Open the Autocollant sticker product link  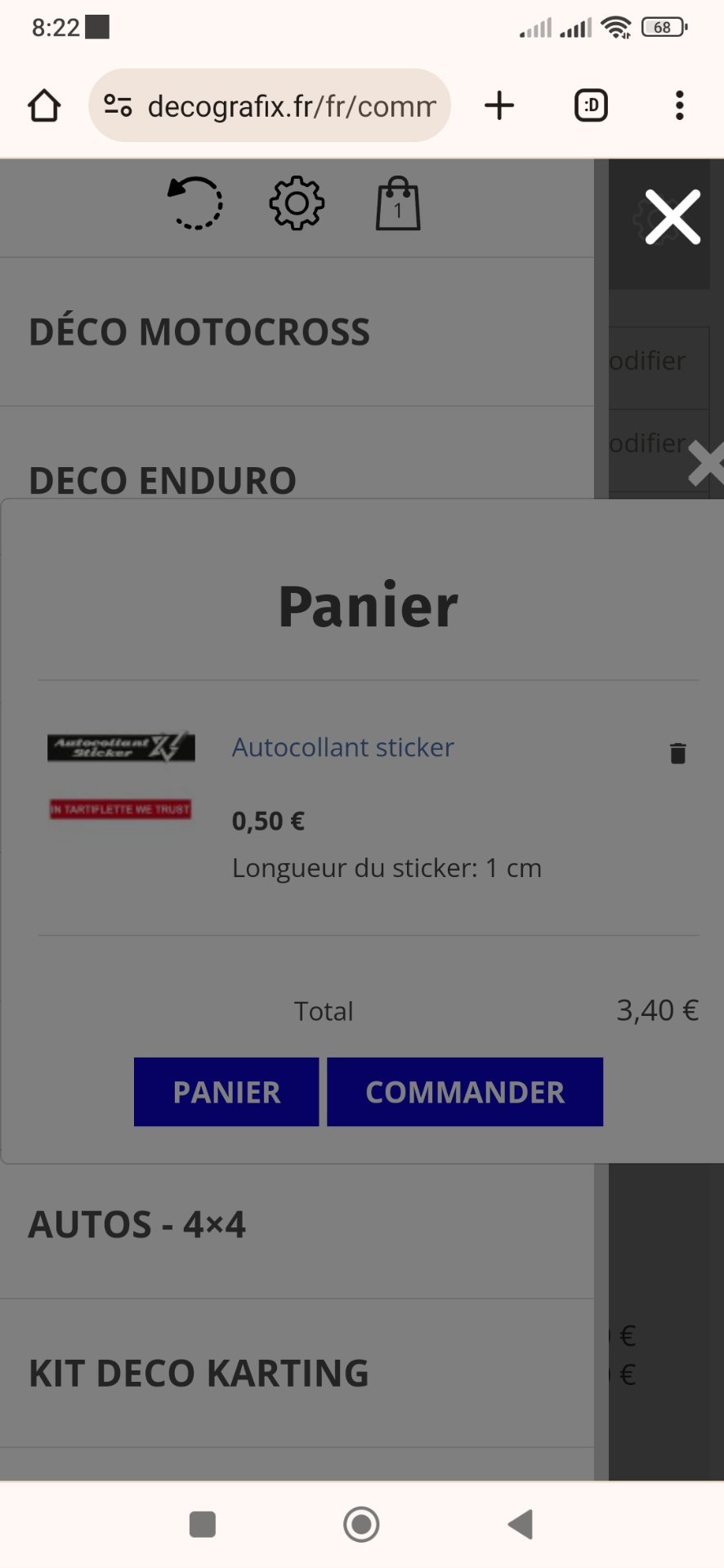tap(342, 747)
